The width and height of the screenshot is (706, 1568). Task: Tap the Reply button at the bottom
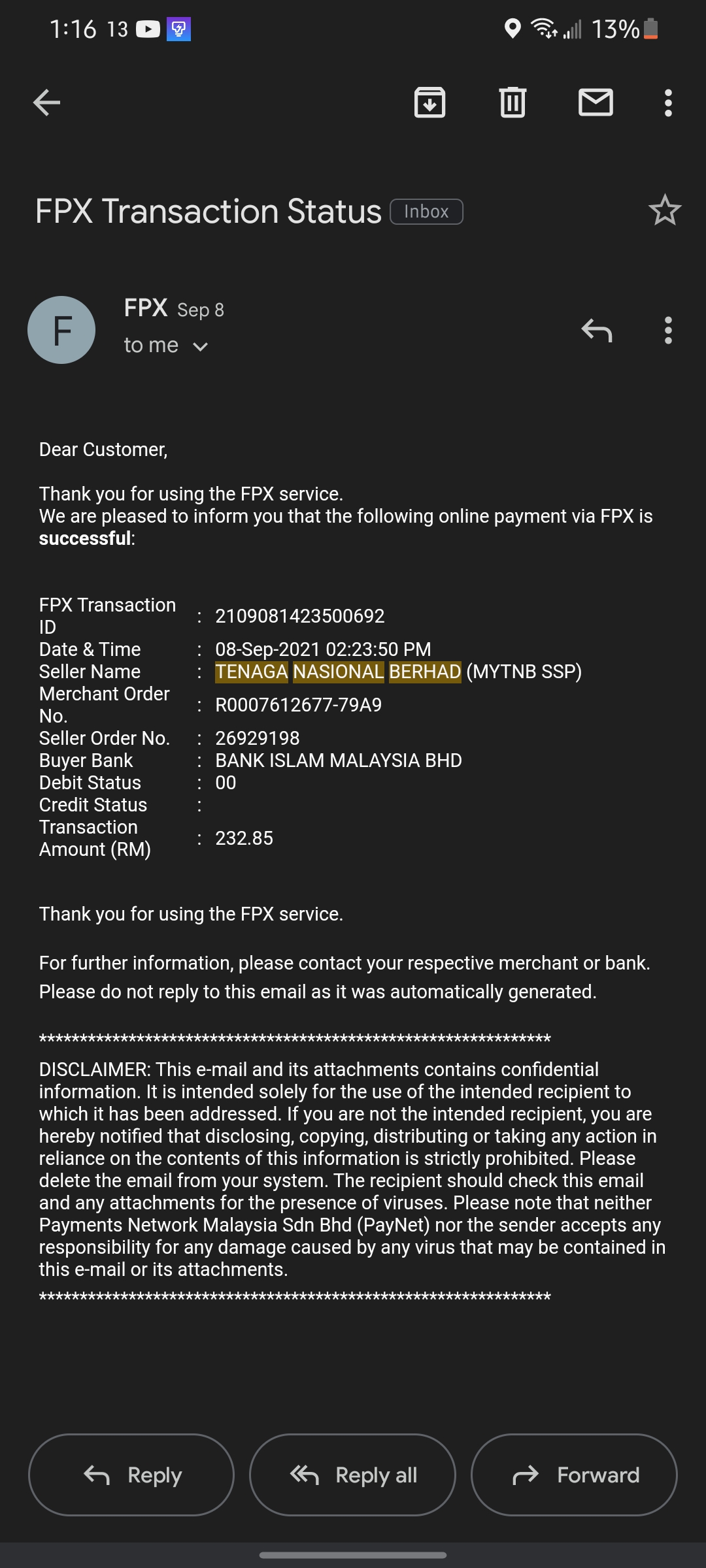pos(131,1475)
